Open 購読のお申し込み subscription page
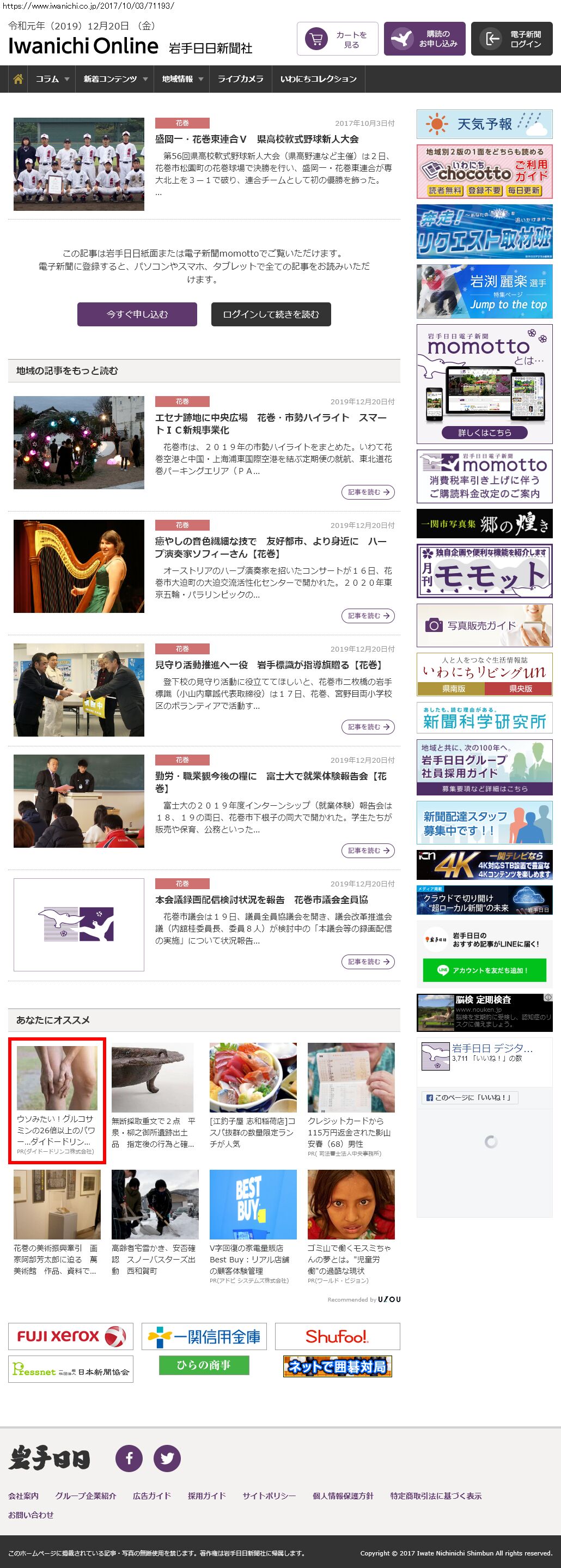This screenshot has height=1568, width=561. tap(425, 39)
